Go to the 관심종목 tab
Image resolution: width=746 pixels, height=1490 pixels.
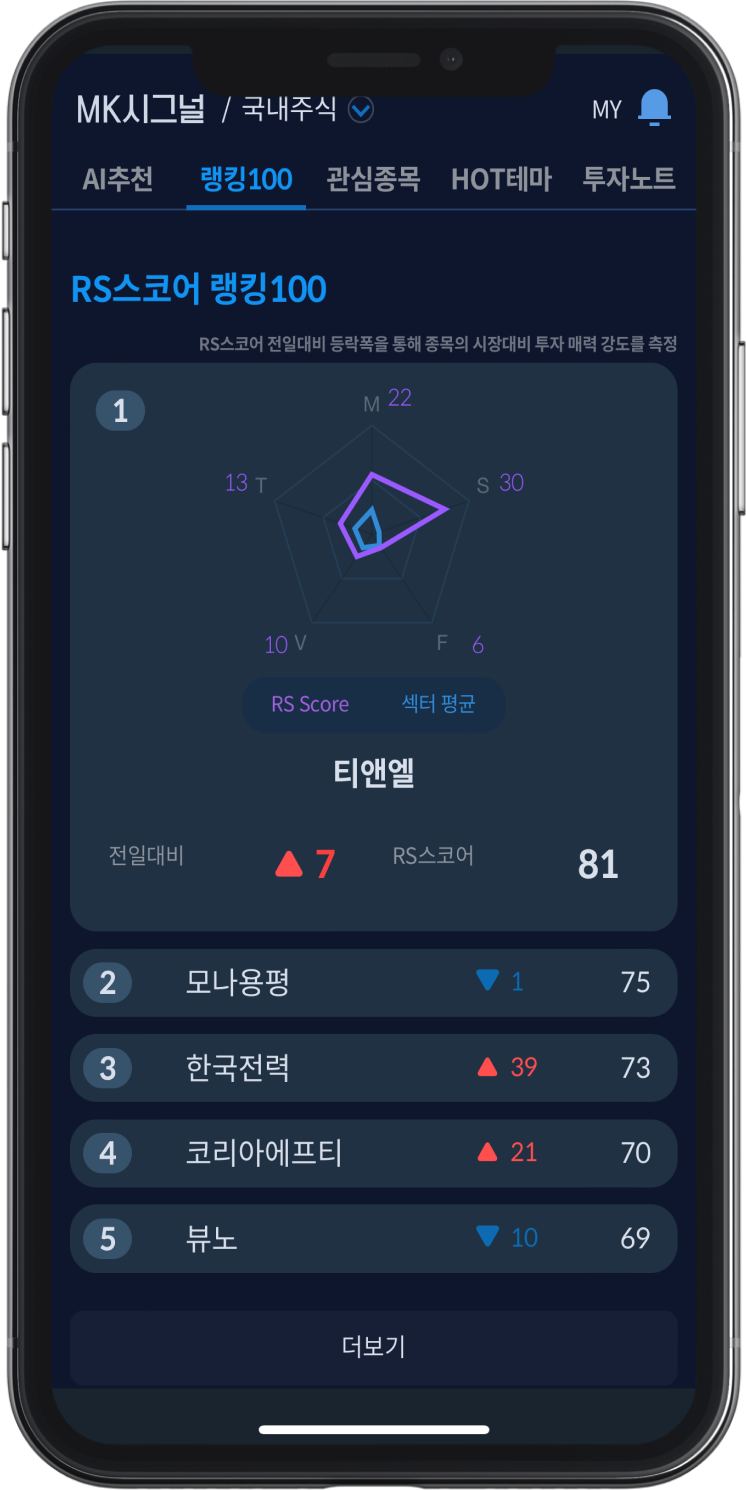pos(373,179)
